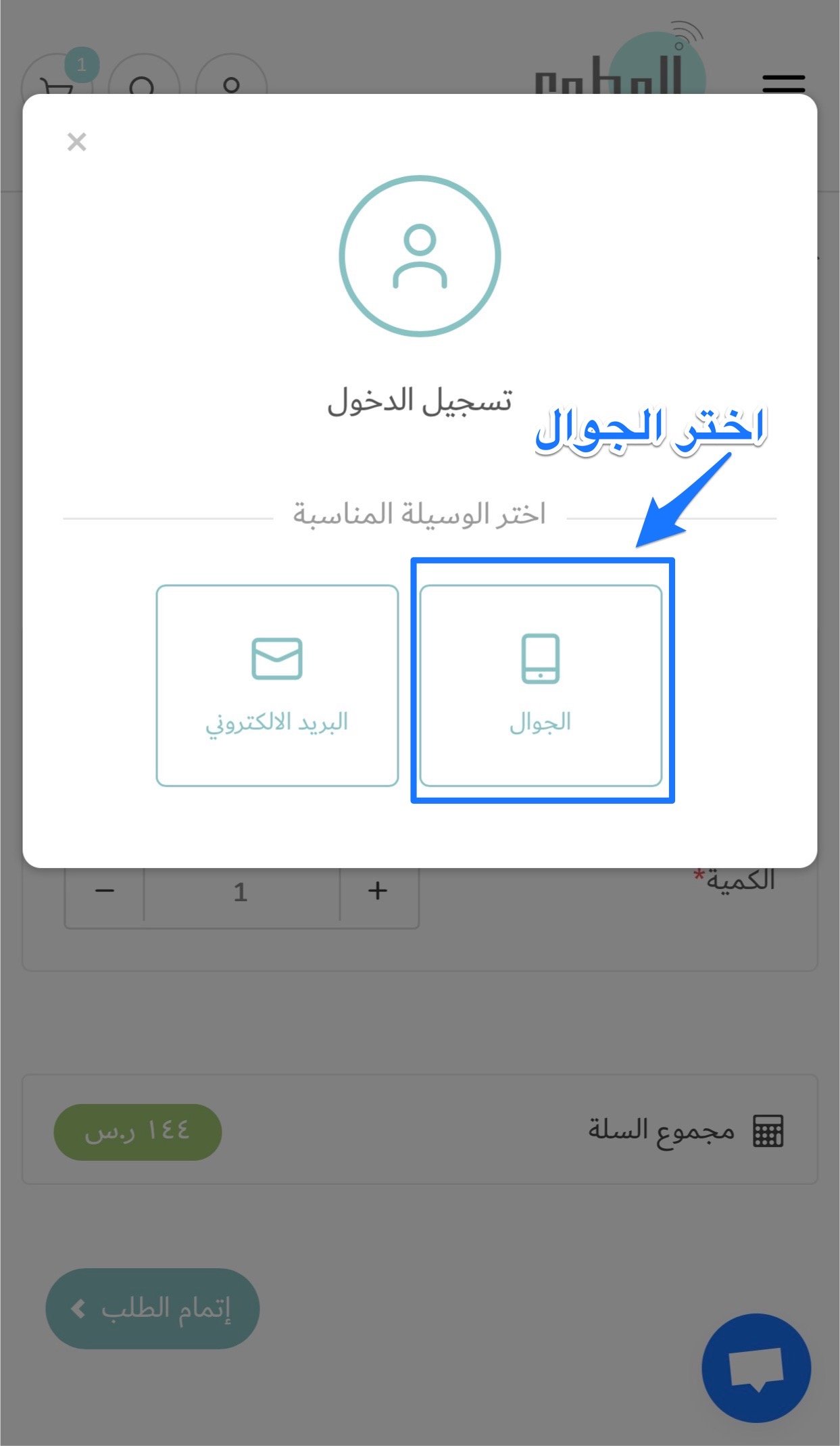Choose البريد الالكتروني to sign in
The height and width of the screenshot is (1446, 840).
pyautogui.click(x=277, y=685)
